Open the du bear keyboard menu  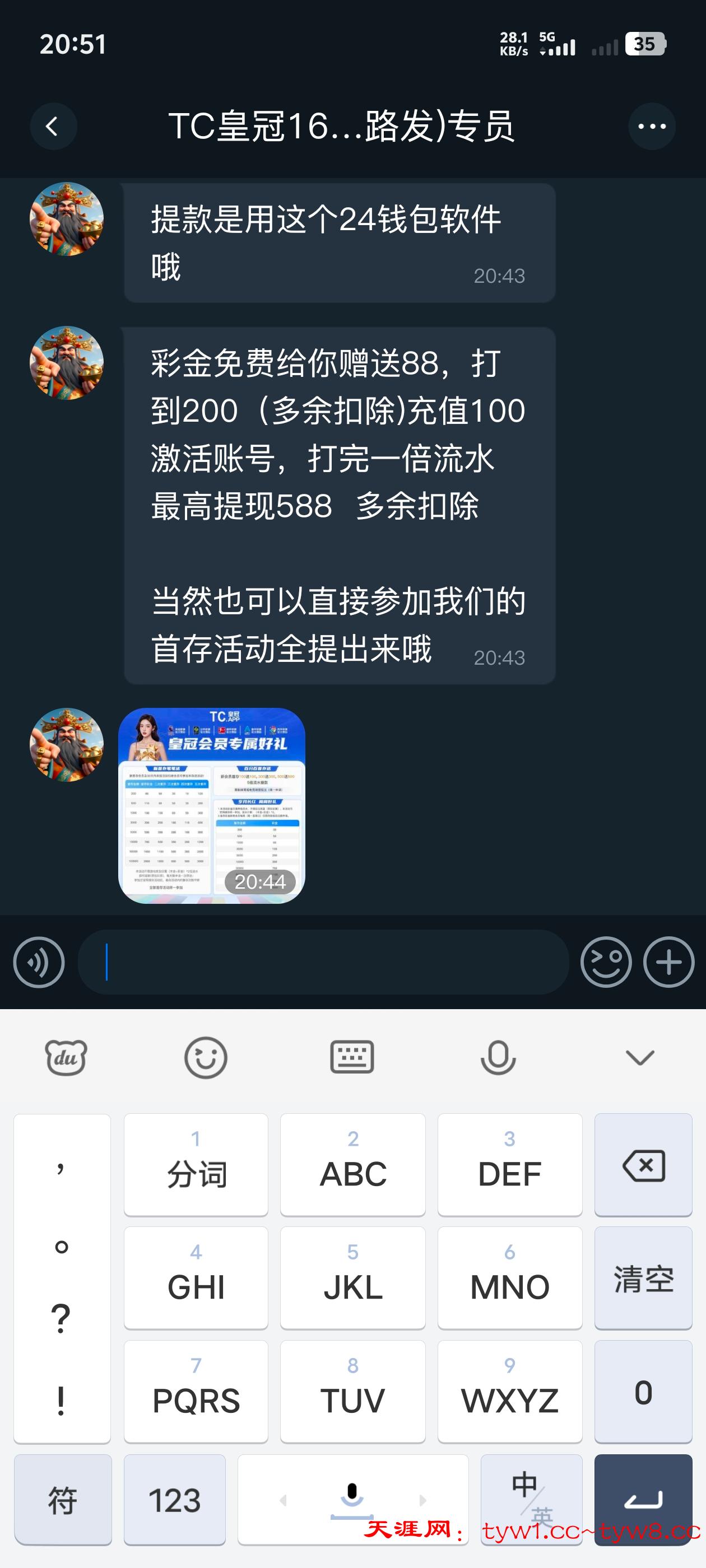[x=66, y=1057]
